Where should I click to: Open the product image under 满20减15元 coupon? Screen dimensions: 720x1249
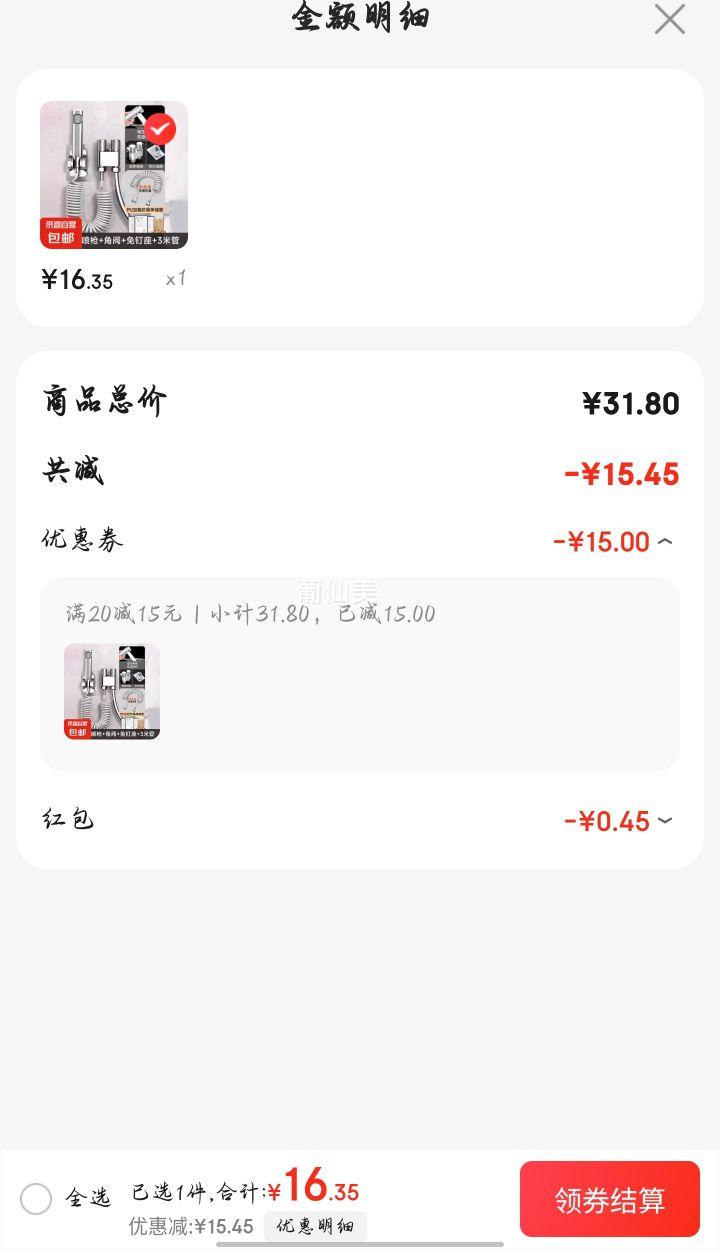(x=112, y=691)
